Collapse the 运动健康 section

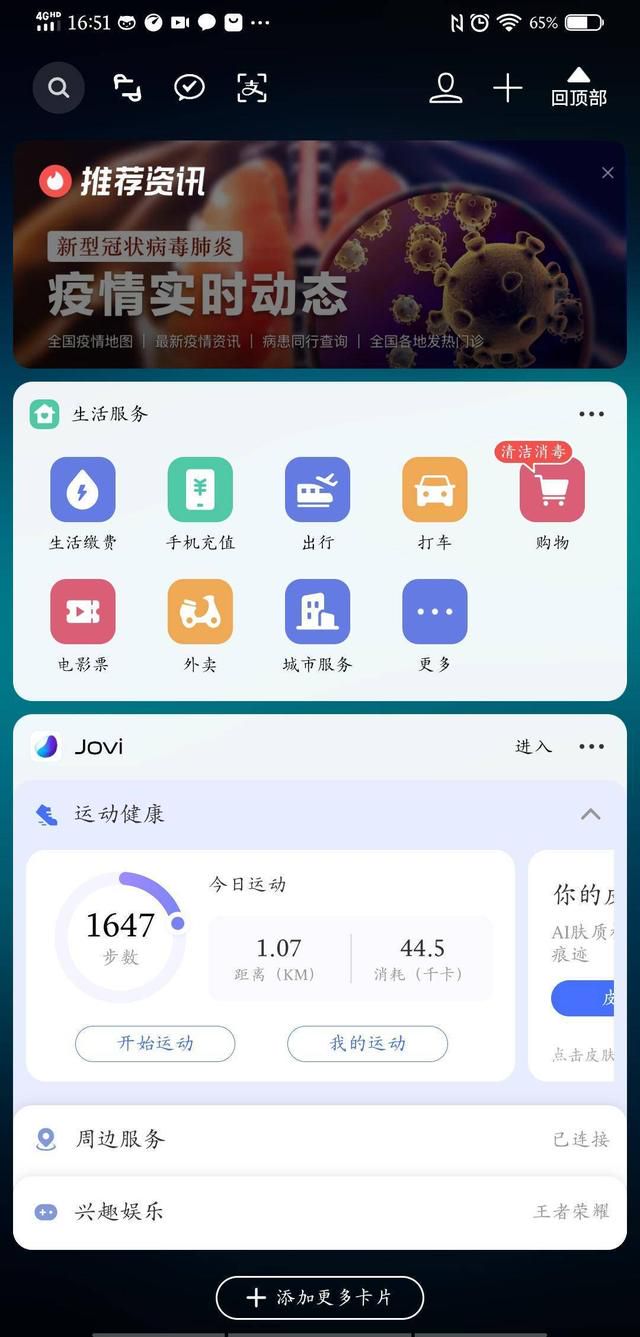[591, 814]
